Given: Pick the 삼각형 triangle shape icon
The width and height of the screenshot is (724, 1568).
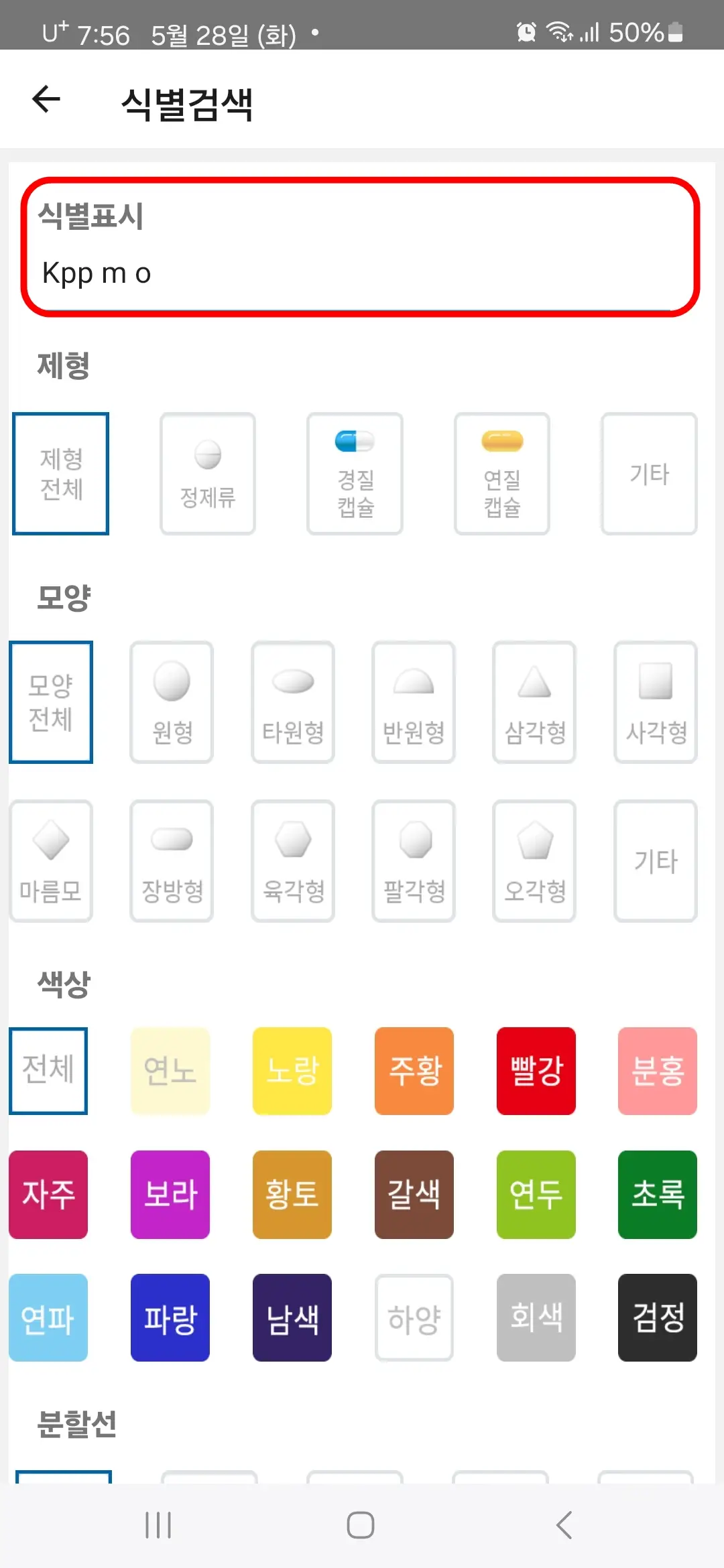Looking at the screenshot, I should 534,701.
